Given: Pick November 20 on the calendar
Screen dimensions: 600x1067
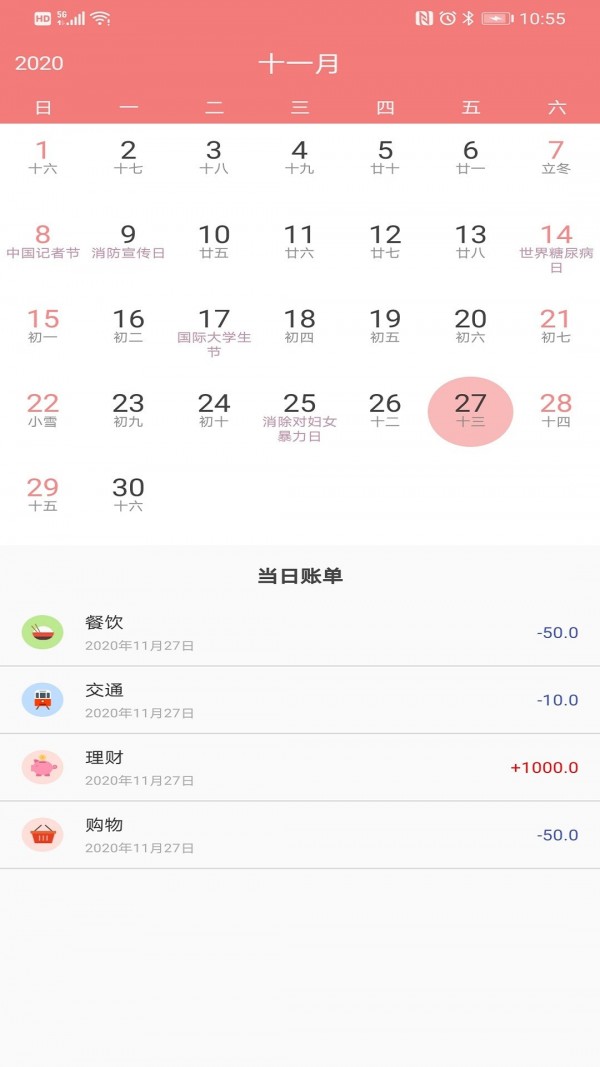Looking at the screenshot, I should coord(470,327).
